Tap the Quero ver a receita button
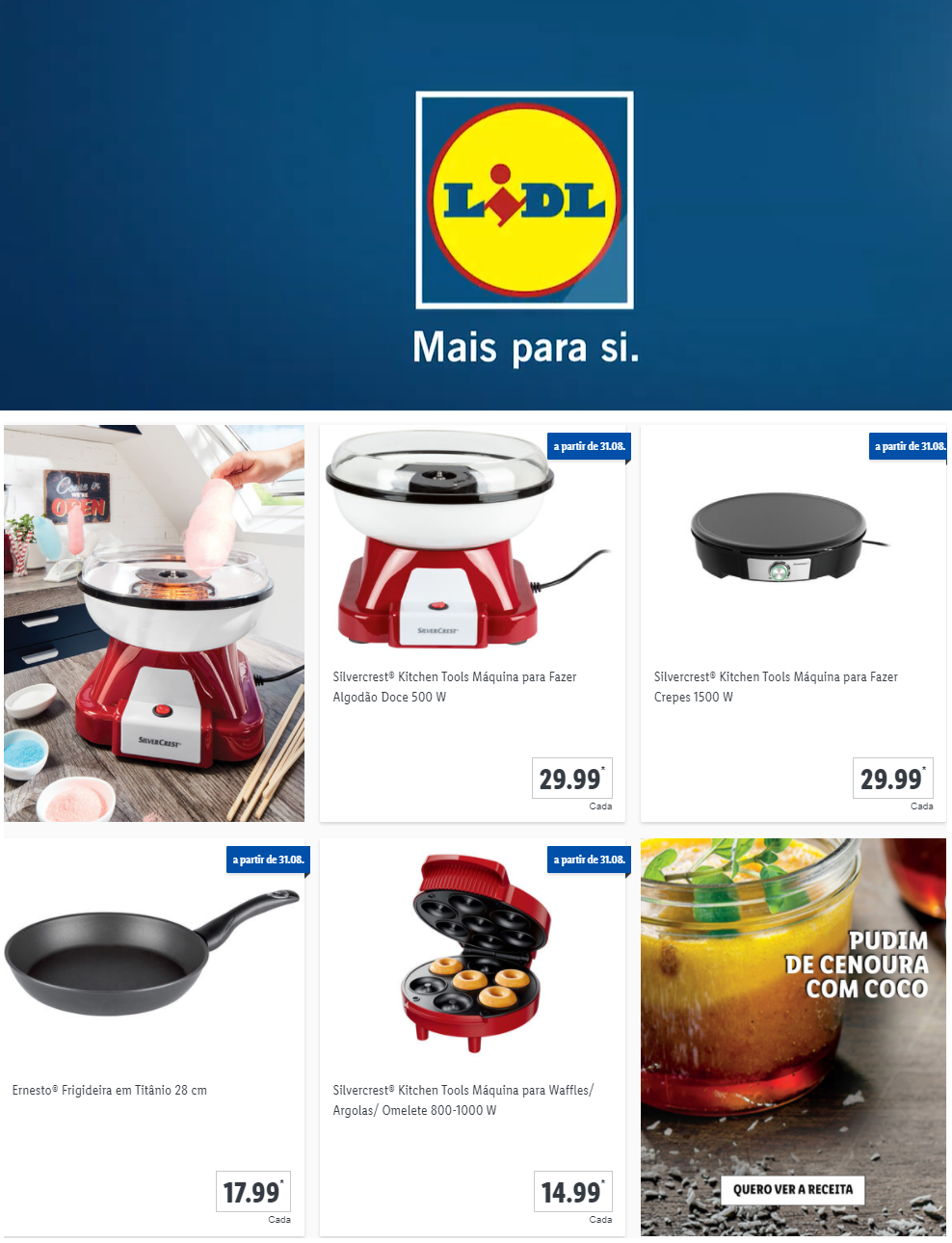The image size is (952, 1243). 792,1189
